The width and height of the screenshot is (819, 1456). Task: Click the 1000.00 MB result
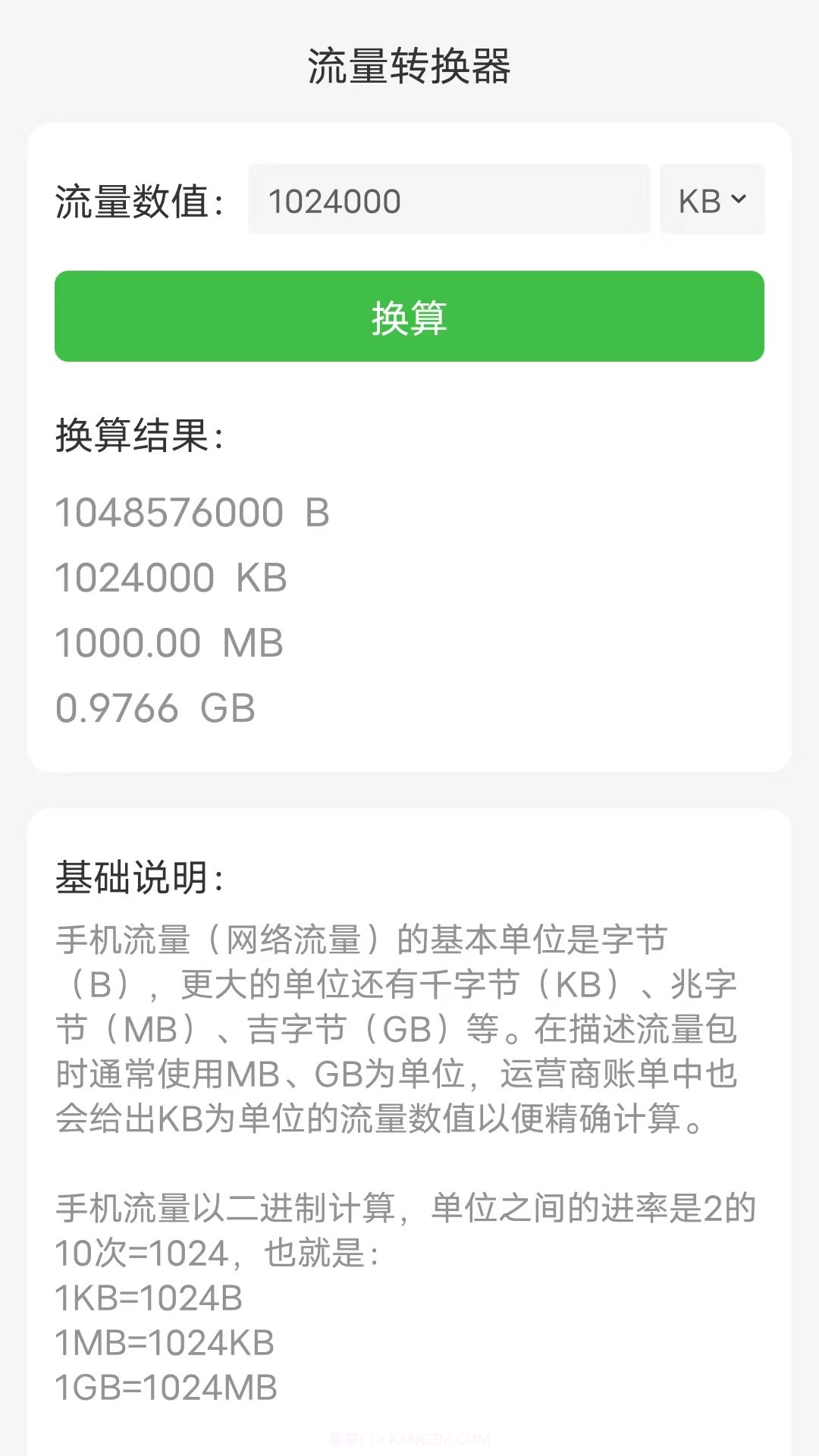click(168, 644)
